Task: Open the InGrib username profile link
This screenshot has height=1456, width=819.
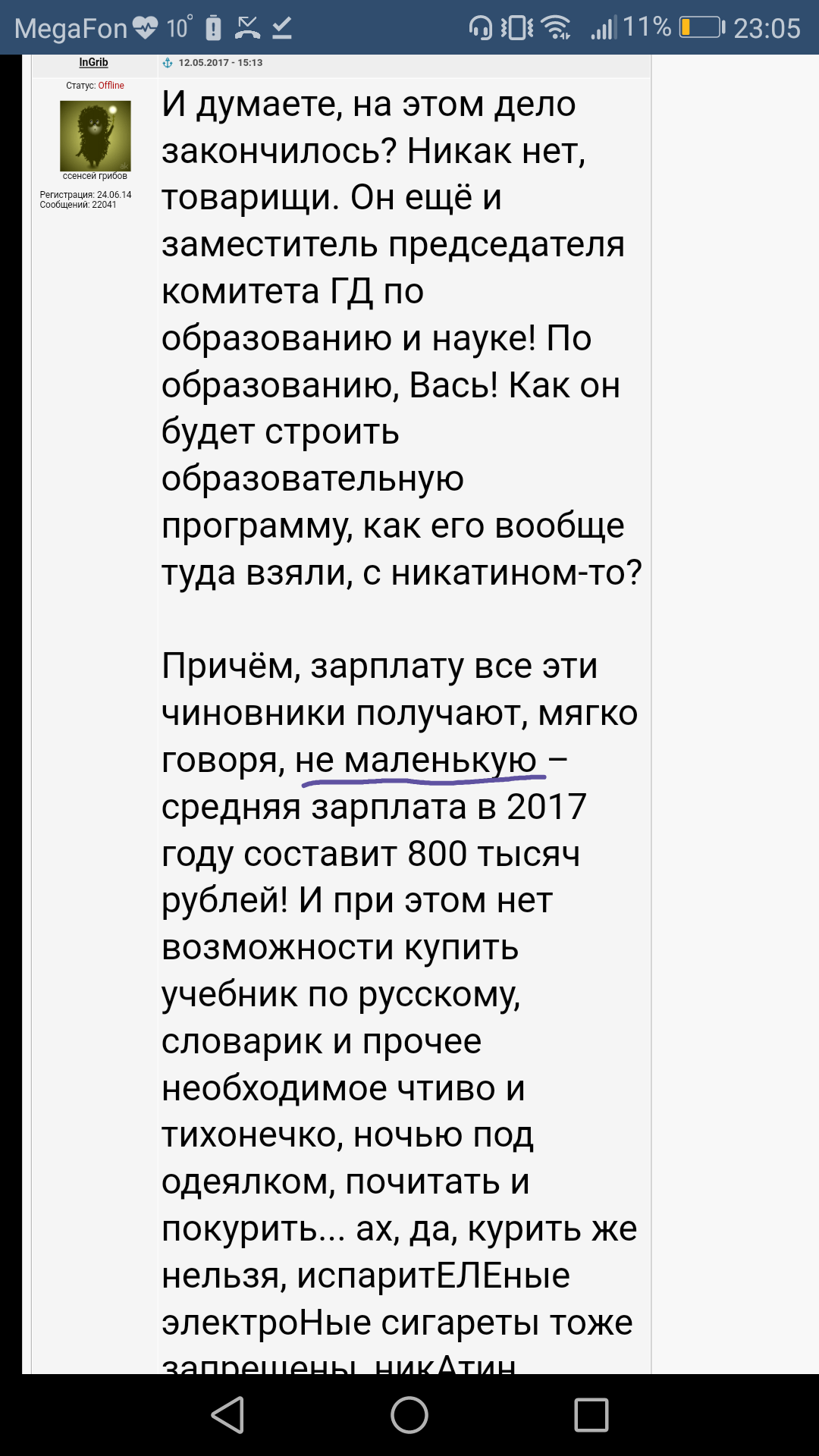Action: pyautogui.click(x=93, y=62)
